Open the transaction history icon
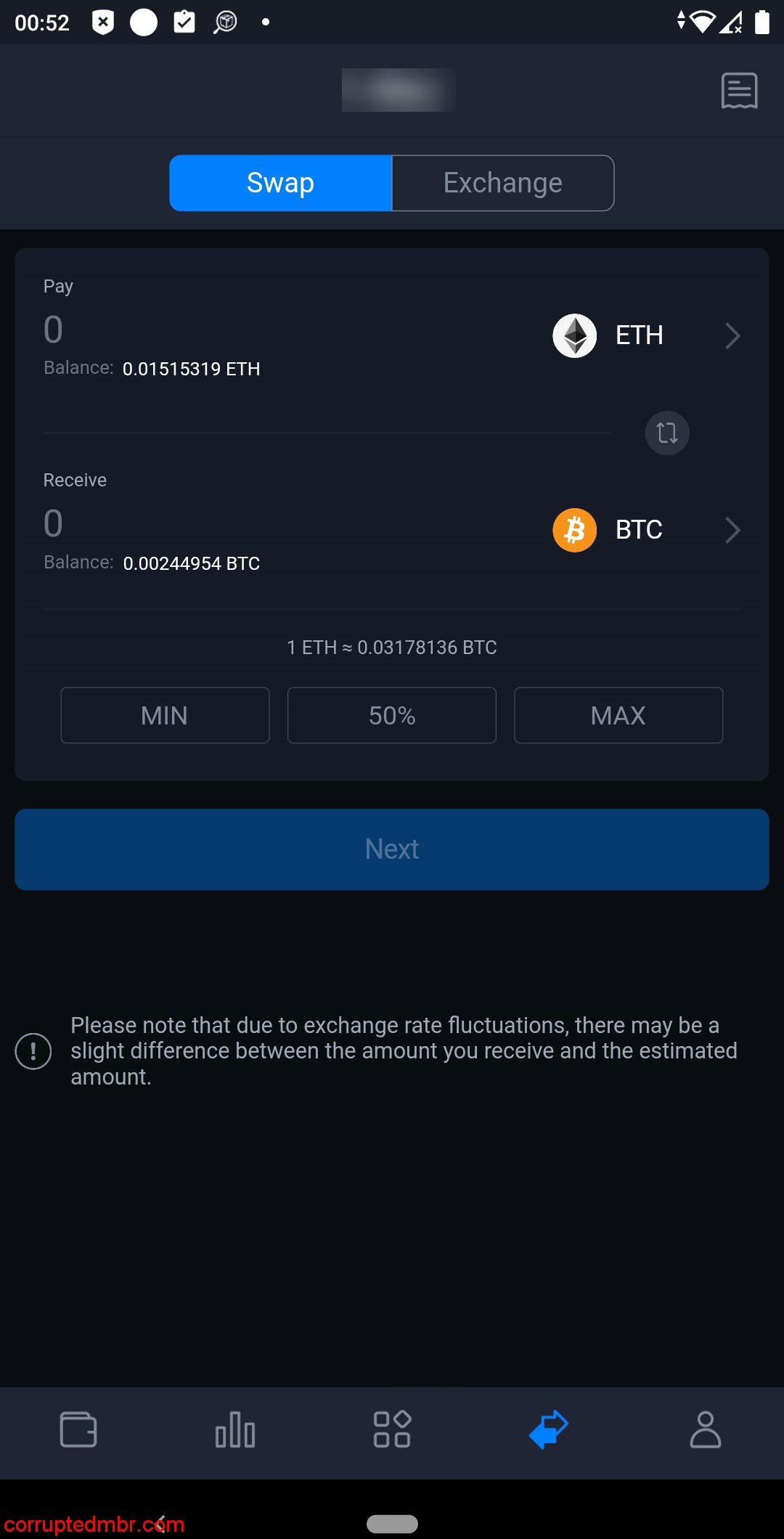 point(739,91)
